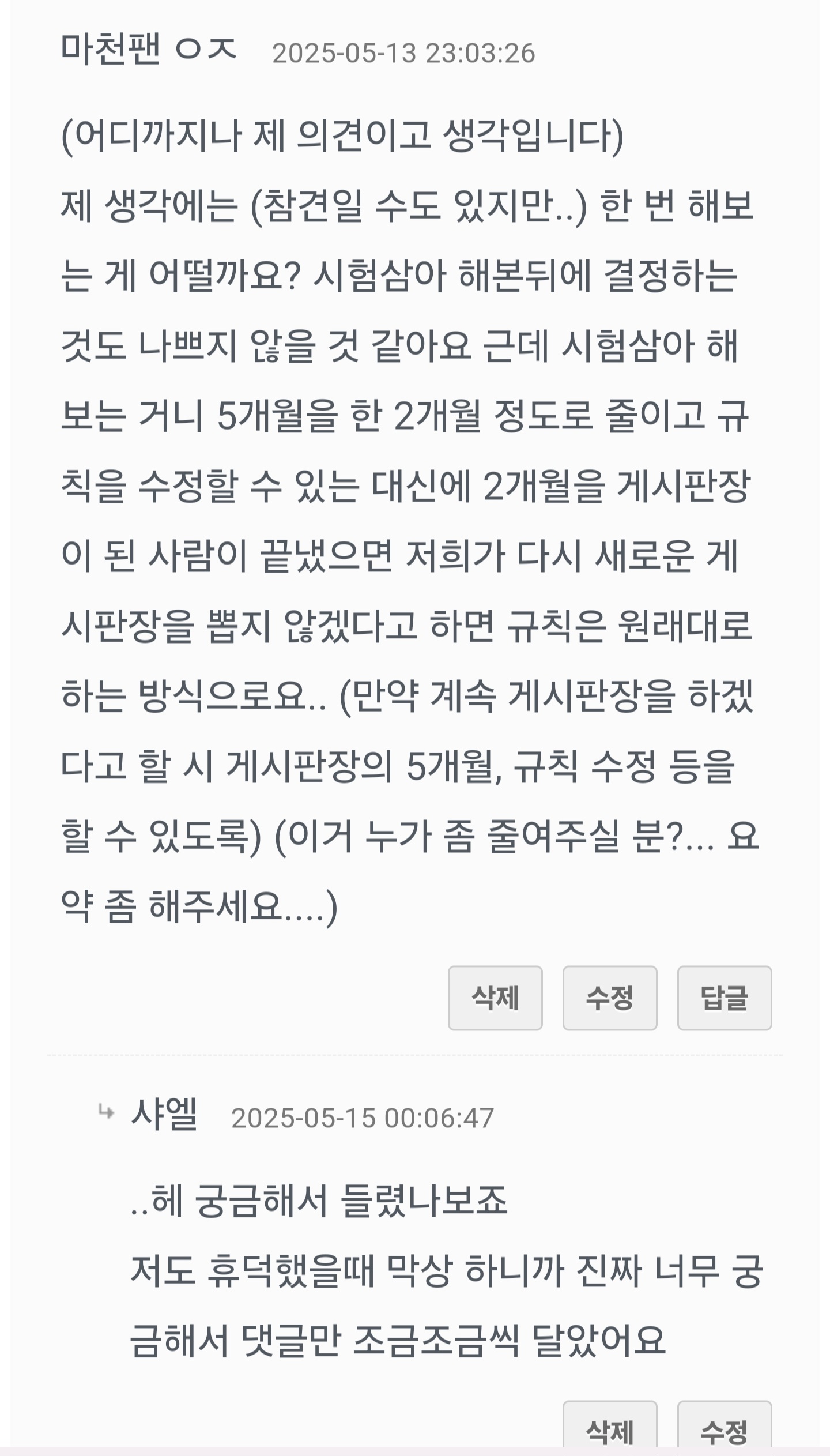The image size is (830, 1456).
Task: Delete the comment by 마천팬 ㅇㅈ
Action: pos(495,998)
